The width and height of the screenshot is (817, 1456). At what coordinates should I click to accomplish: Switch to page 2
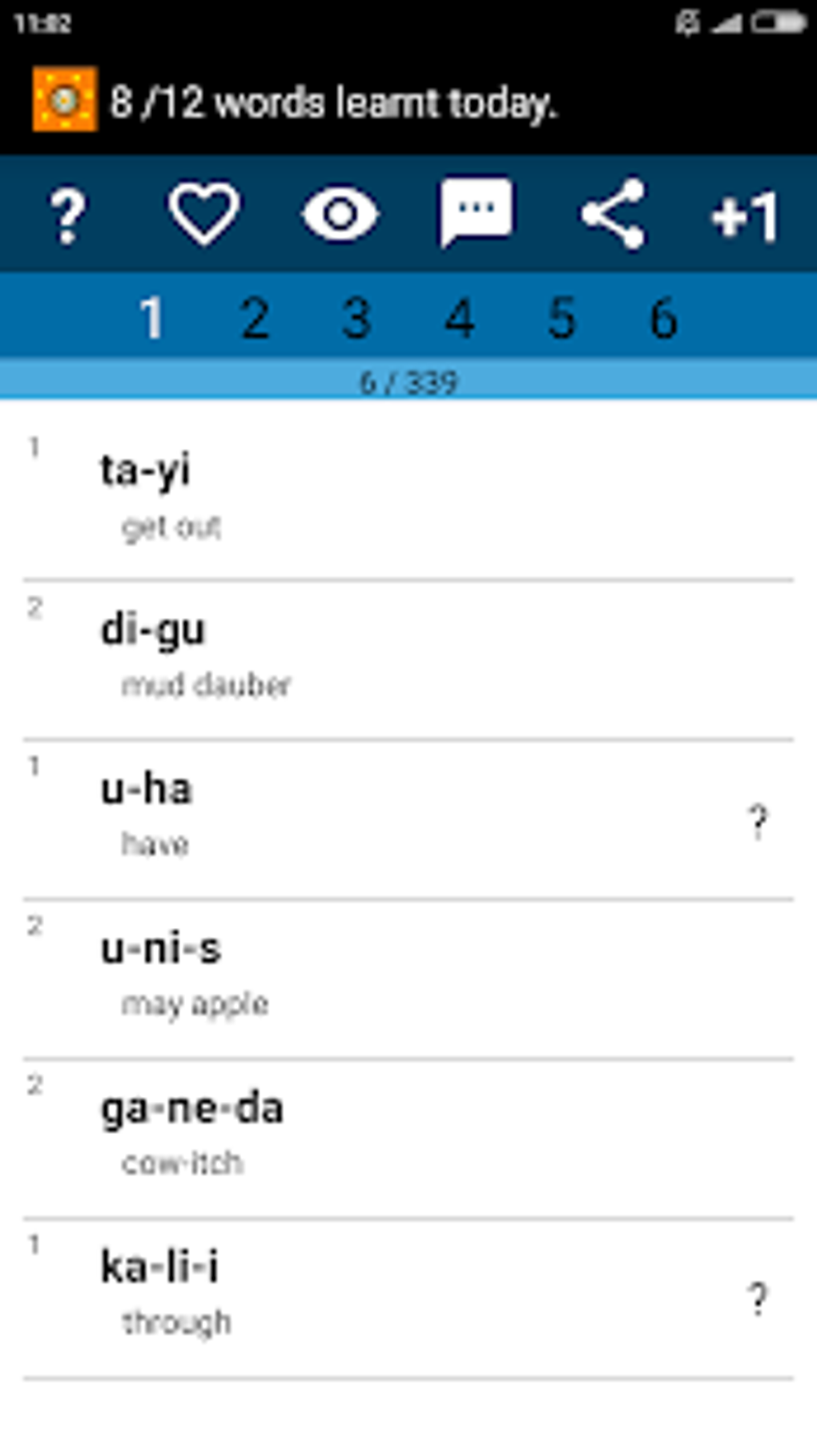click(x=255, y=318)
